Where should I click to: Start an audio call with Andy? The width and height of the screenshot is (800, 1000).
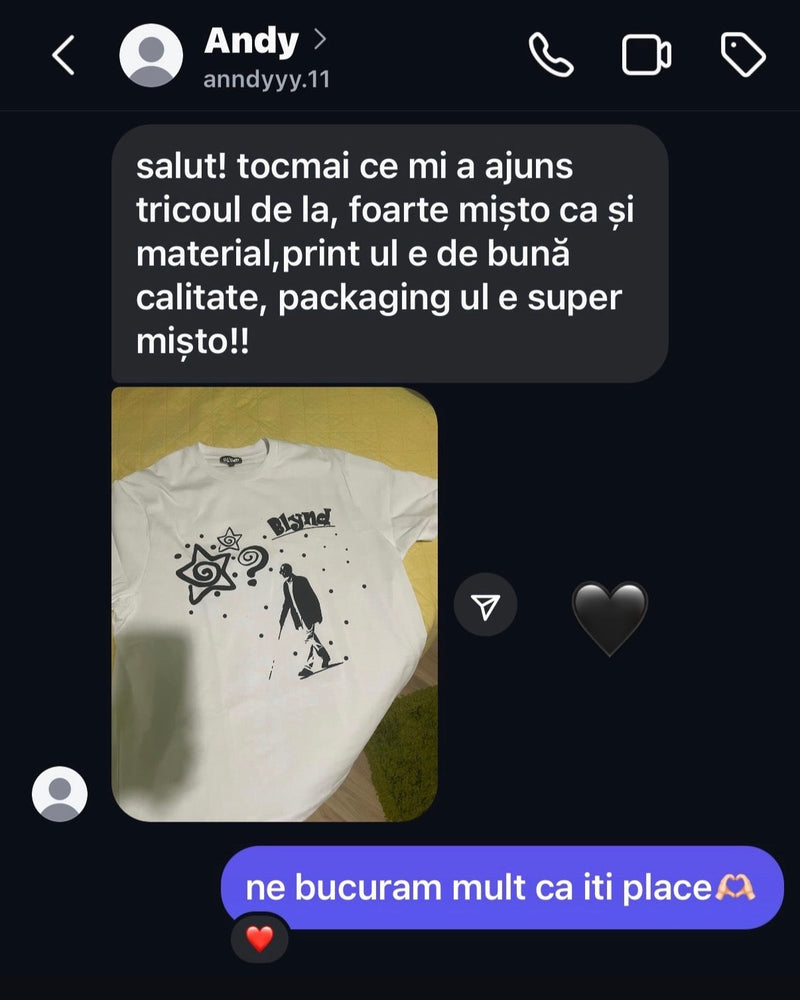[x=551, y=56]
